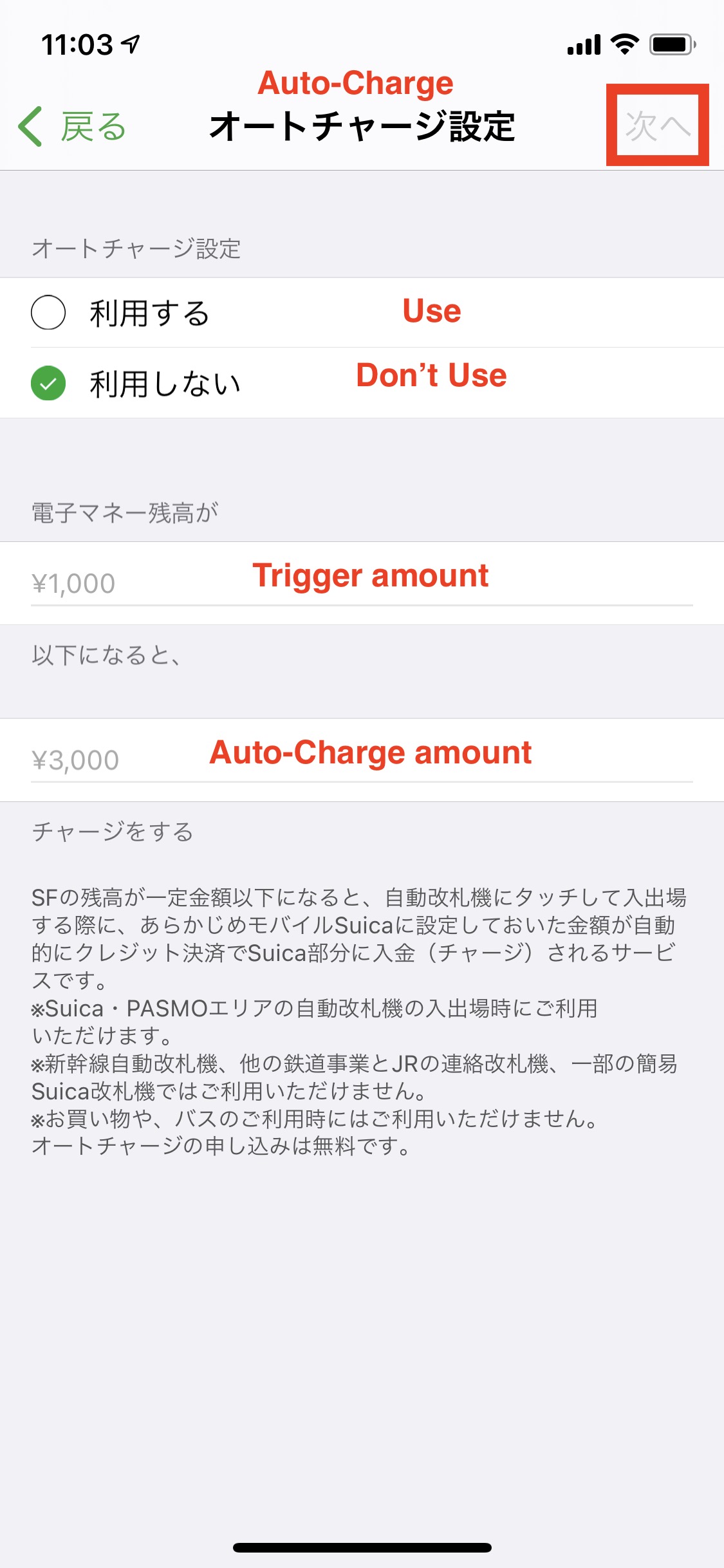Screen dimensions: 724x1568
Task: Tap 次へ to proceed to next step
Action: click(x=657, y=126)
